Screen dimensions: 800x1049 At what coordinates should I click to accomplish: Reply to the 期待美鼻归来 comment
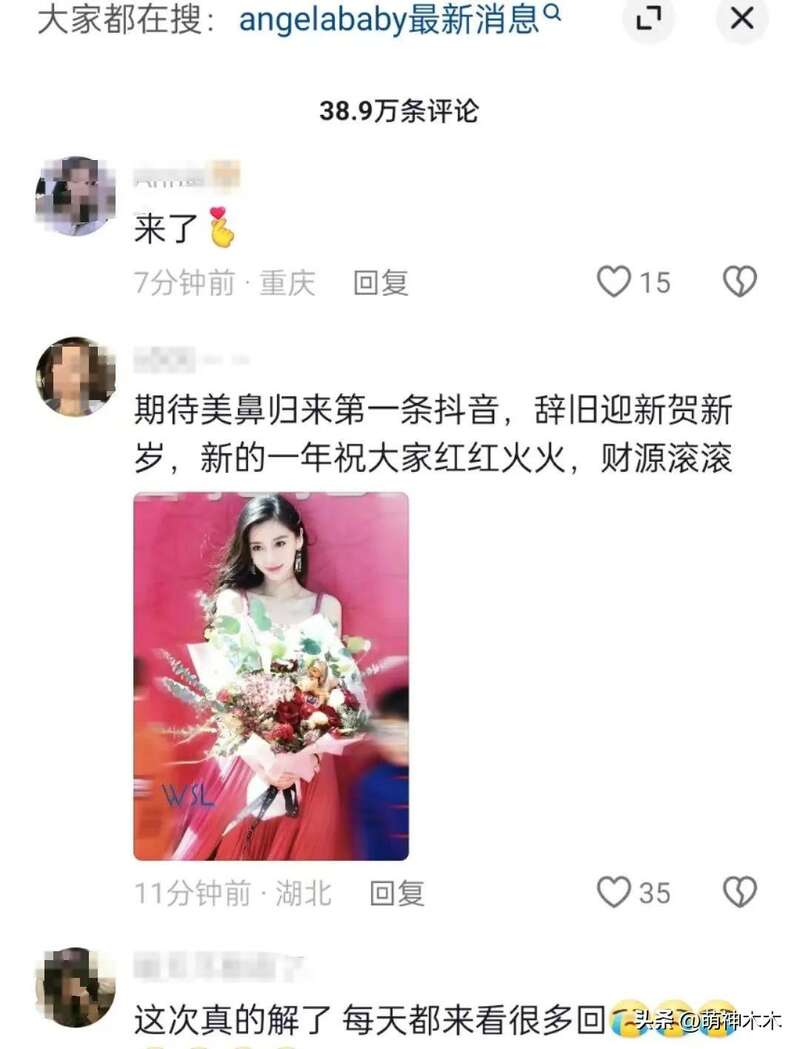(x=397, y=893)
